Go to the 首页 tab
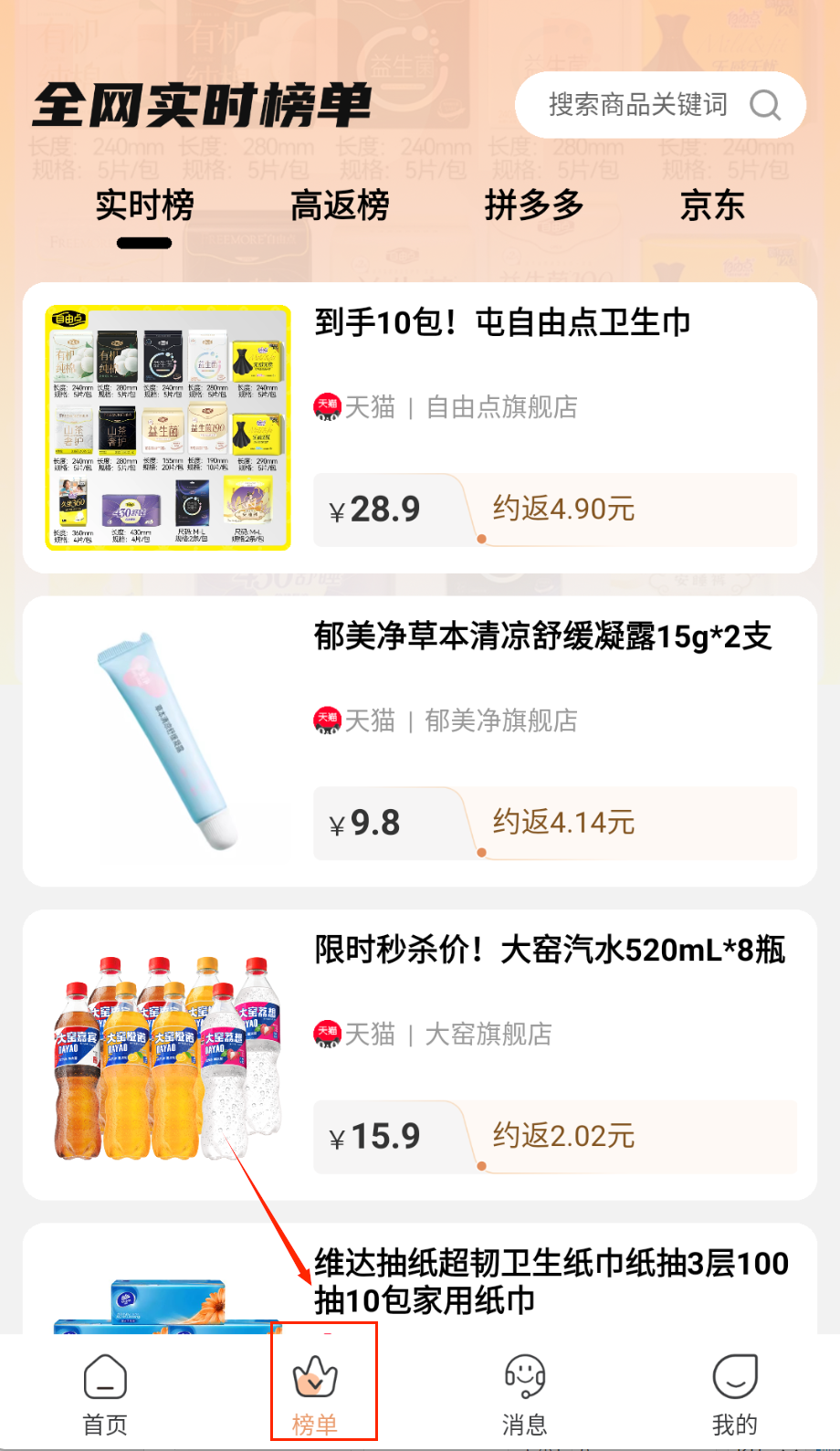 [x=105, y=1394]
